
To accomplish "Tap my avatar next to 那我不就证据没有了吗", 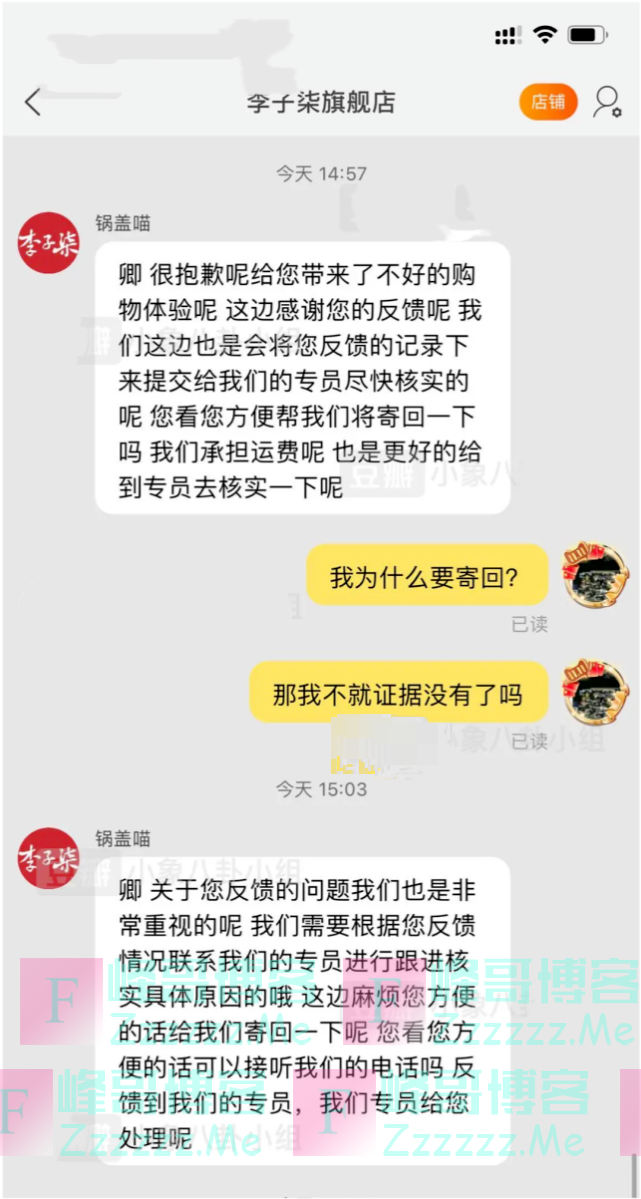I will pyautogui.click(x=596, y=693).
